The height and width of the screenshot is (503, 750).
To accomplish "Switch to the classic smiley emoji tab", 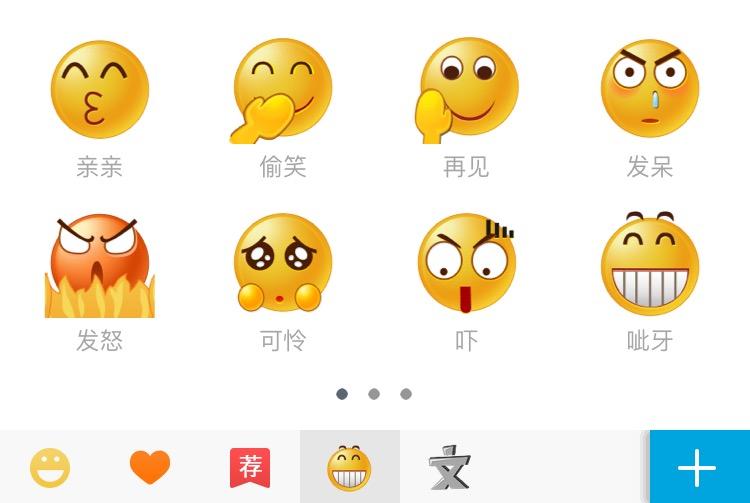I will coord(50,467).
